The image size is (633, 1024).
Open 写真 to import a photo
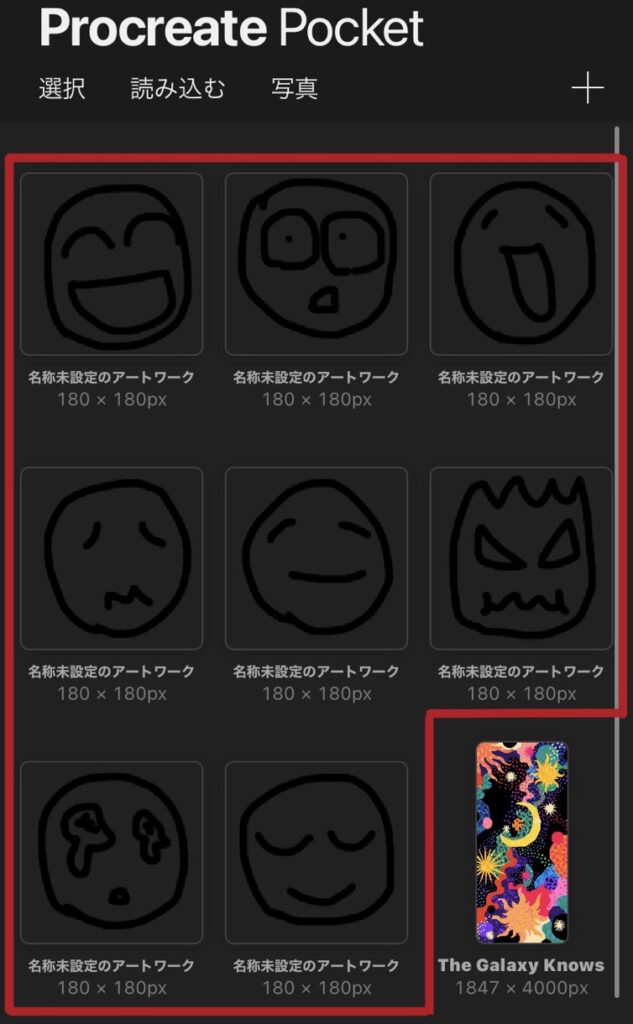pos(295,89)
